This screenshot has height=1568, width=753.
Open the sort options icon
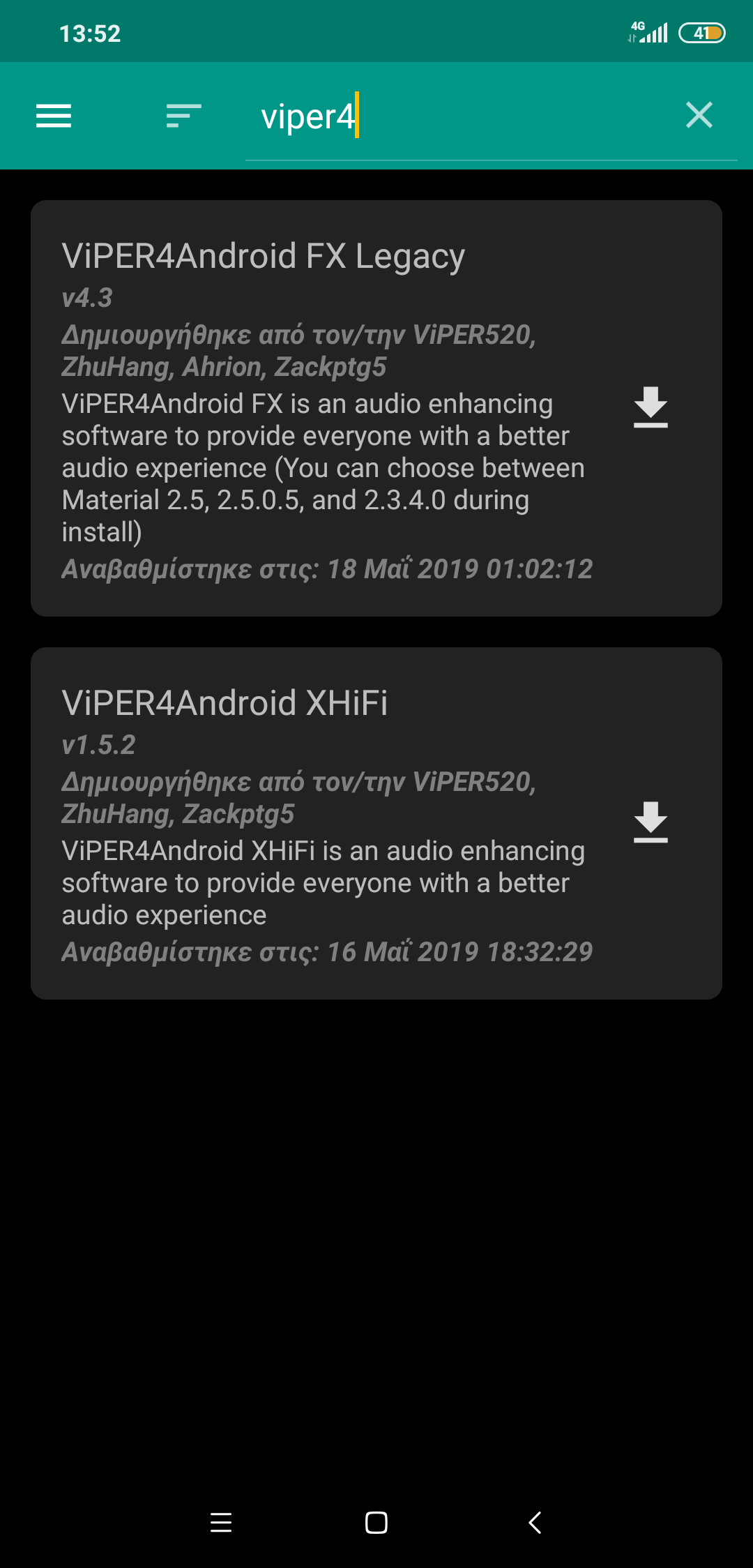point(183,116)
